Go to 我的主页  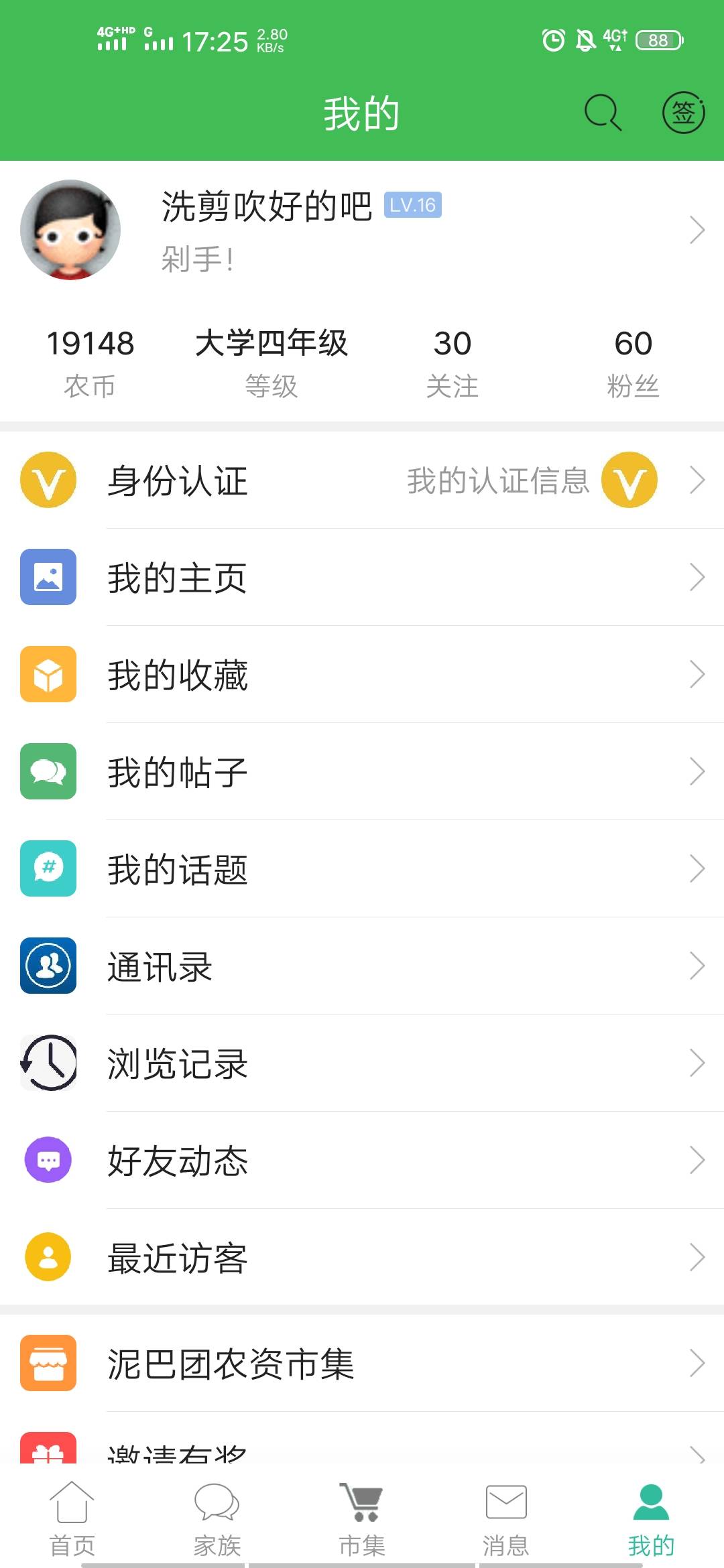[362, 578]
